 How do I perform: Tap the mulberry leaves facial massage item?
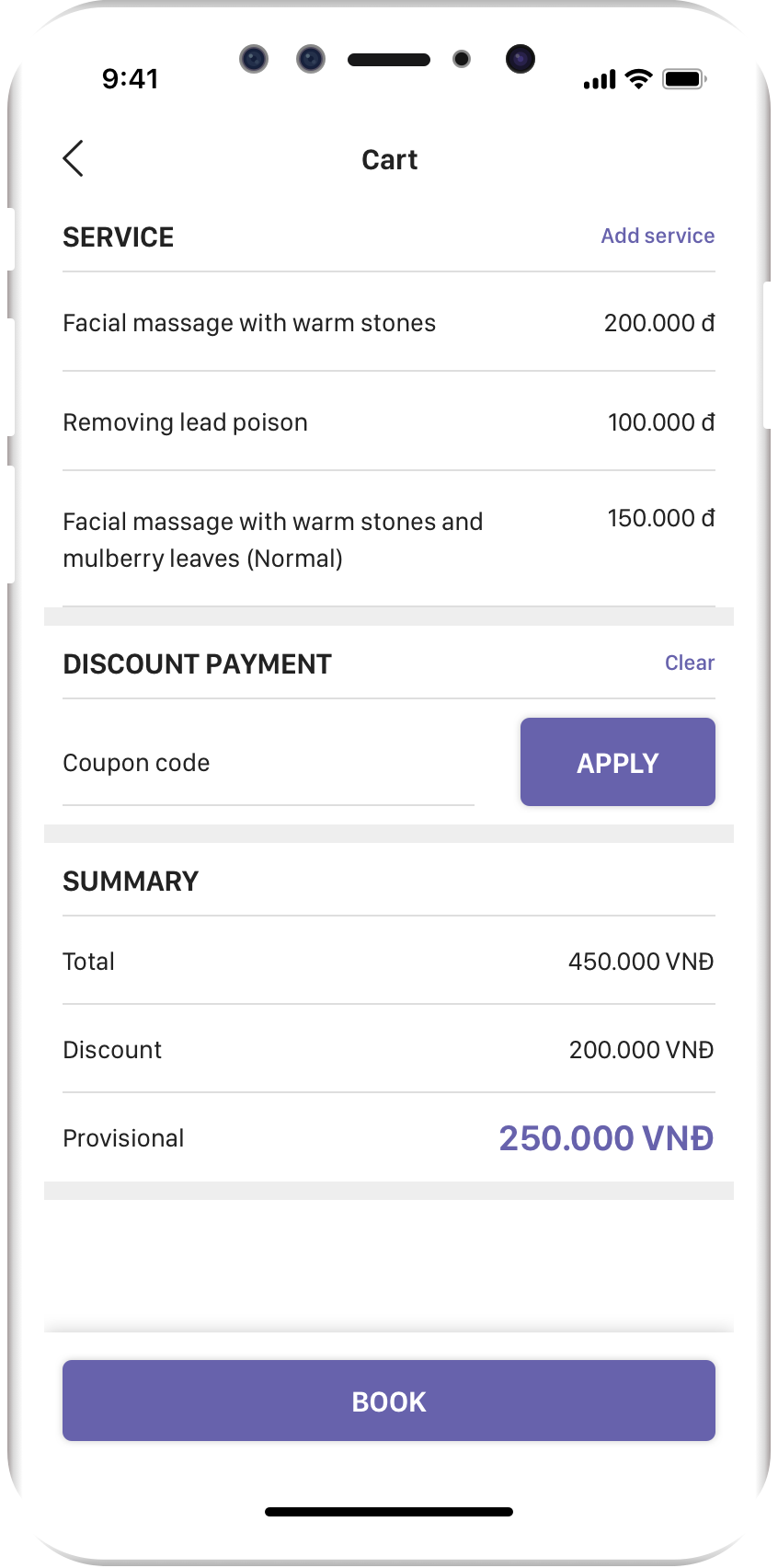pyautogui.click(x=272, y=539)
